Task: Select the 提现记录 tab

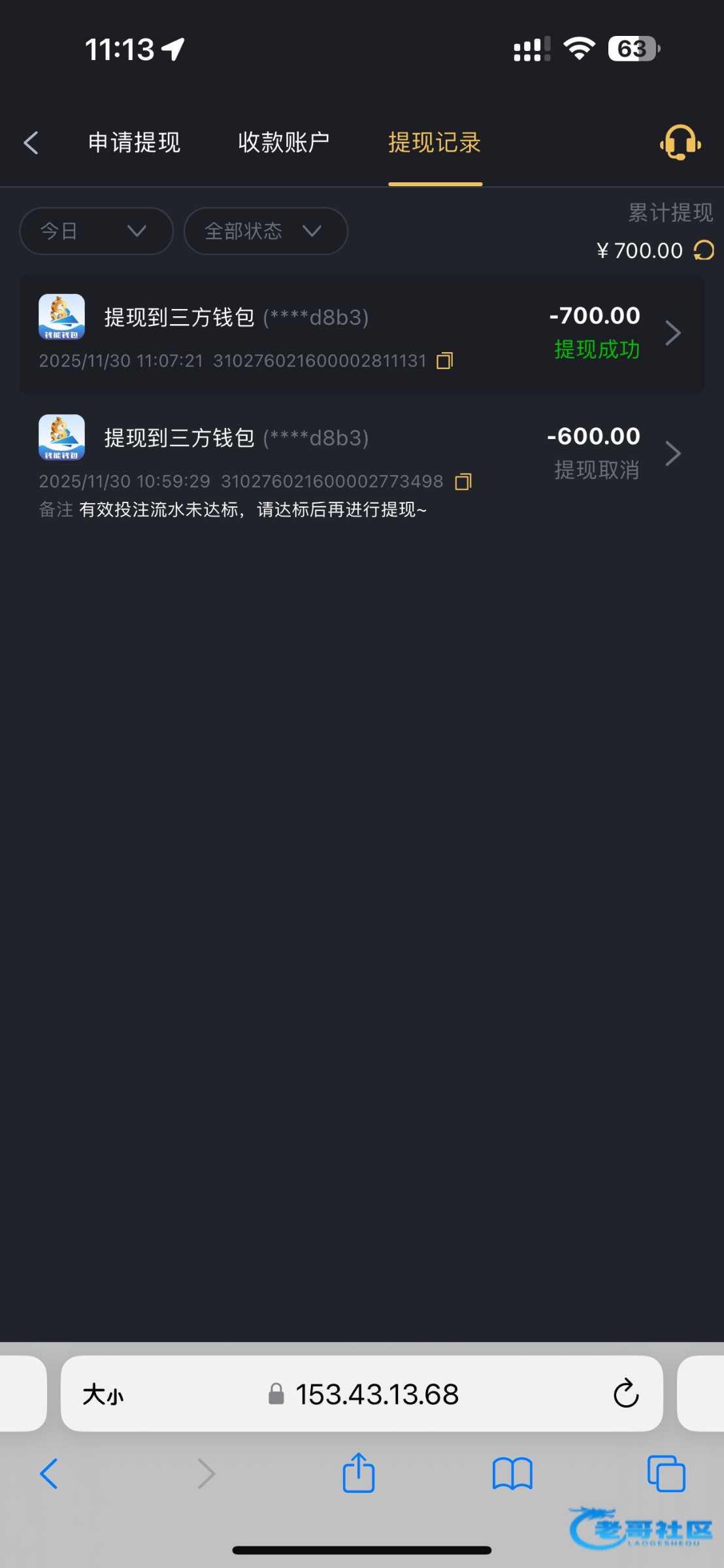Action: pyautogui.click(x=435, y=142)
